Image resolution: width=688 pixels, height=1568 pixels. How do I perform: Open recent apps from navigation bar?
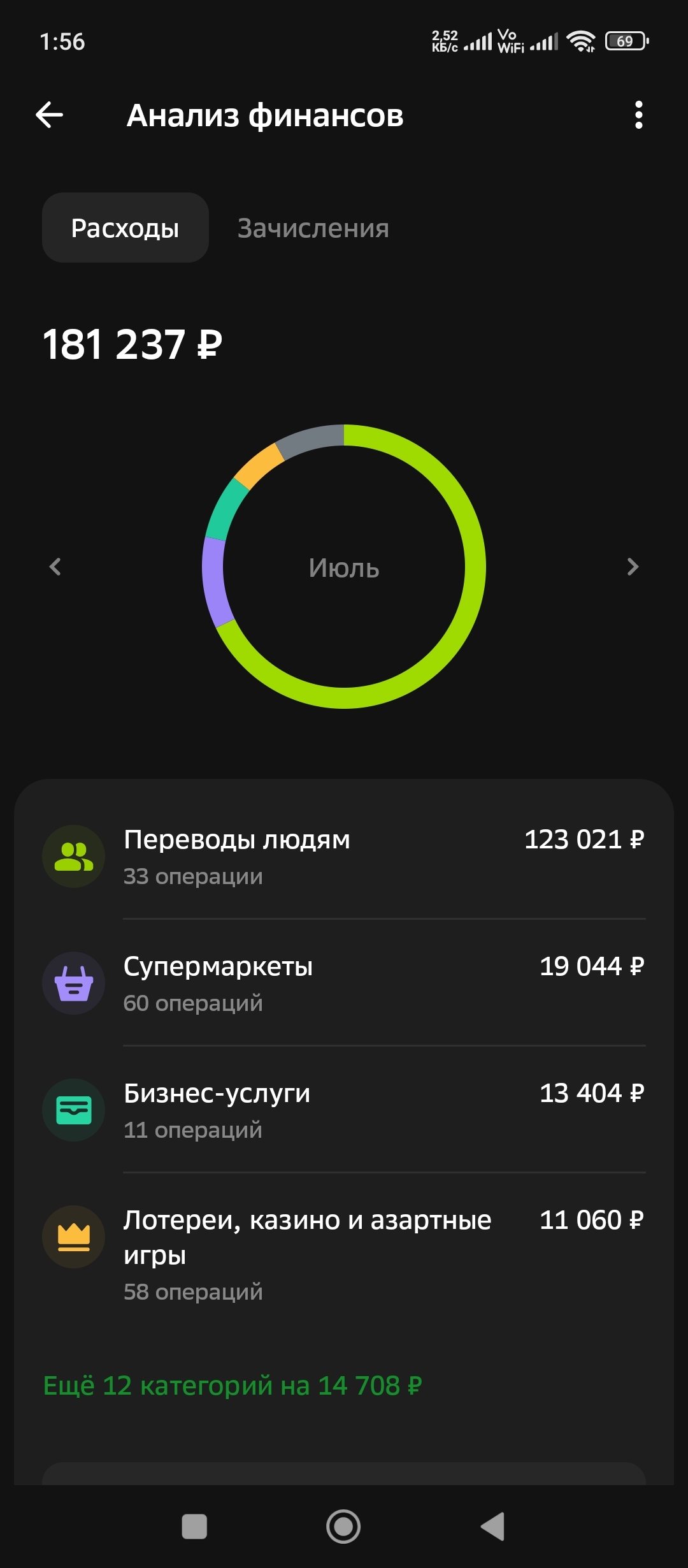tap(194, 1527)
